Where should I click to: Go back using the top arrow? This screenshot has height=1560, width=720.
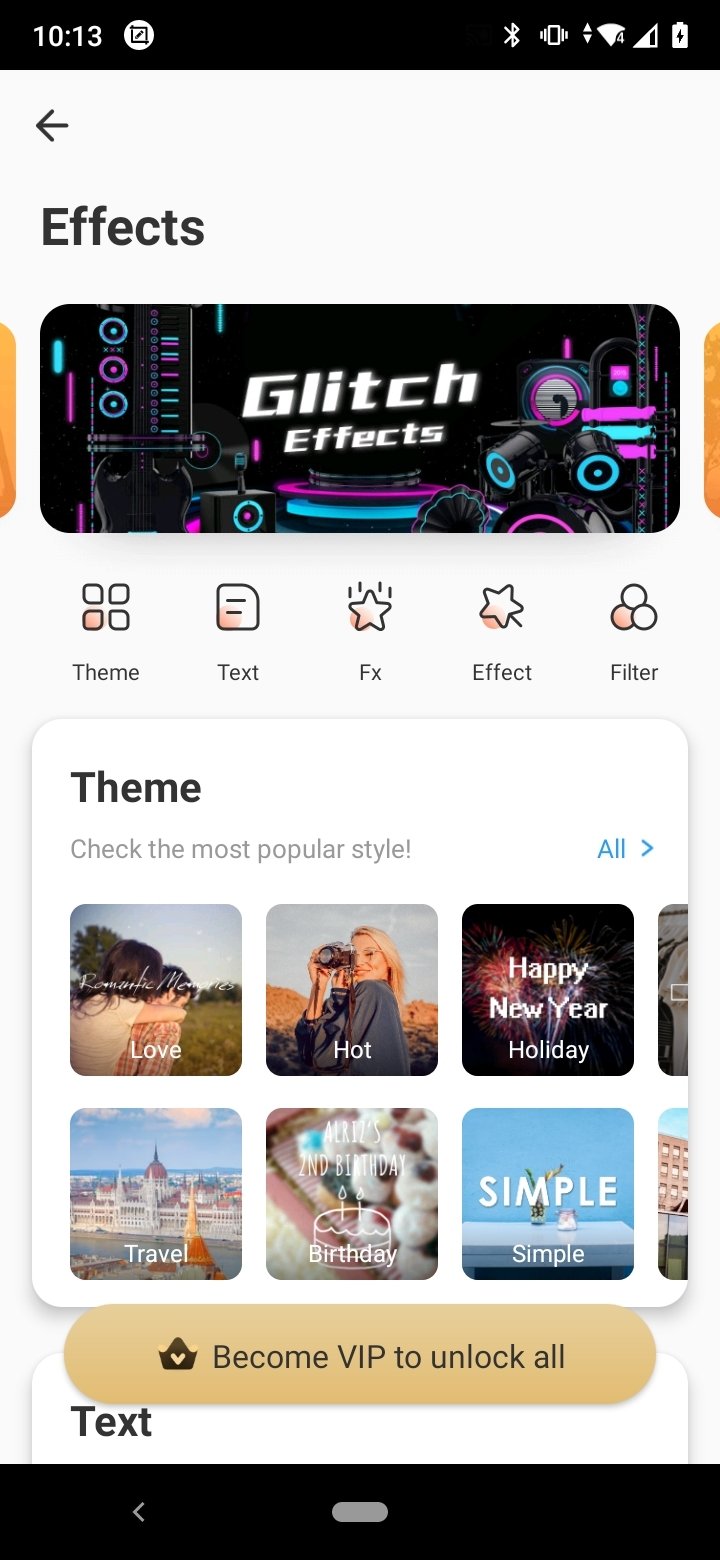coord(52,125)
